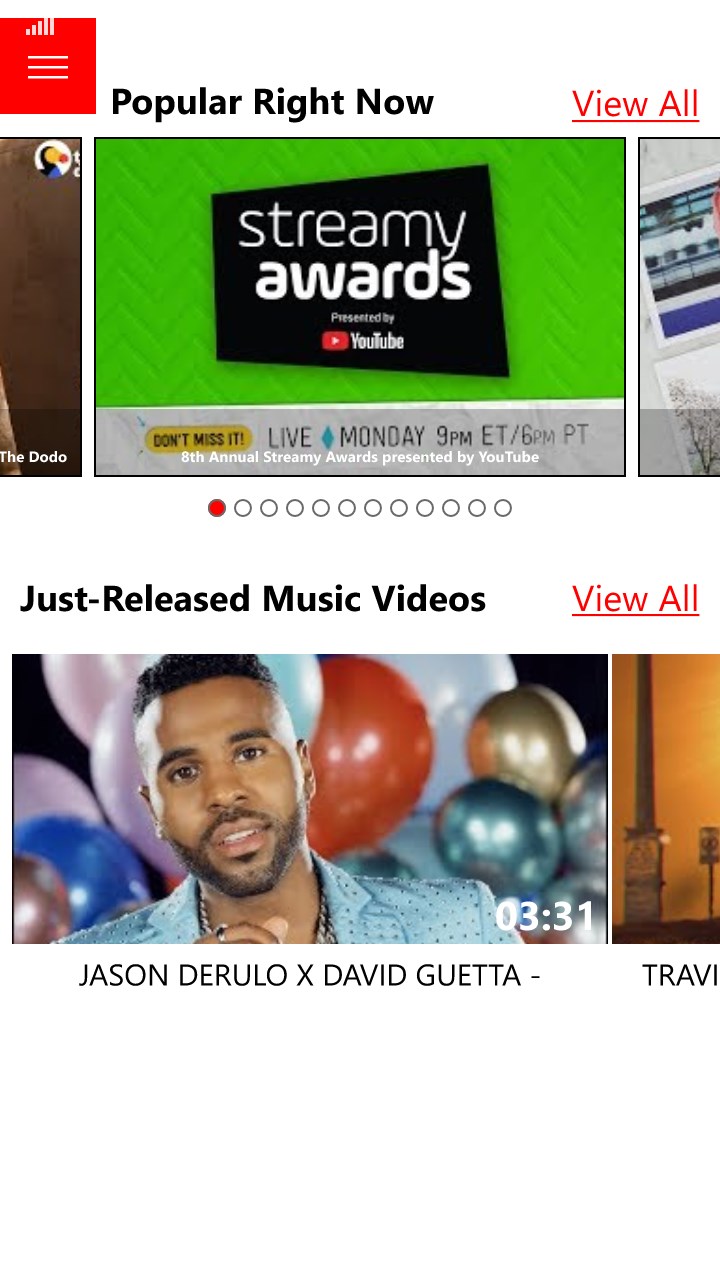
Task: View all Just-Released Music Videos
Action: [x=635, y=599]
